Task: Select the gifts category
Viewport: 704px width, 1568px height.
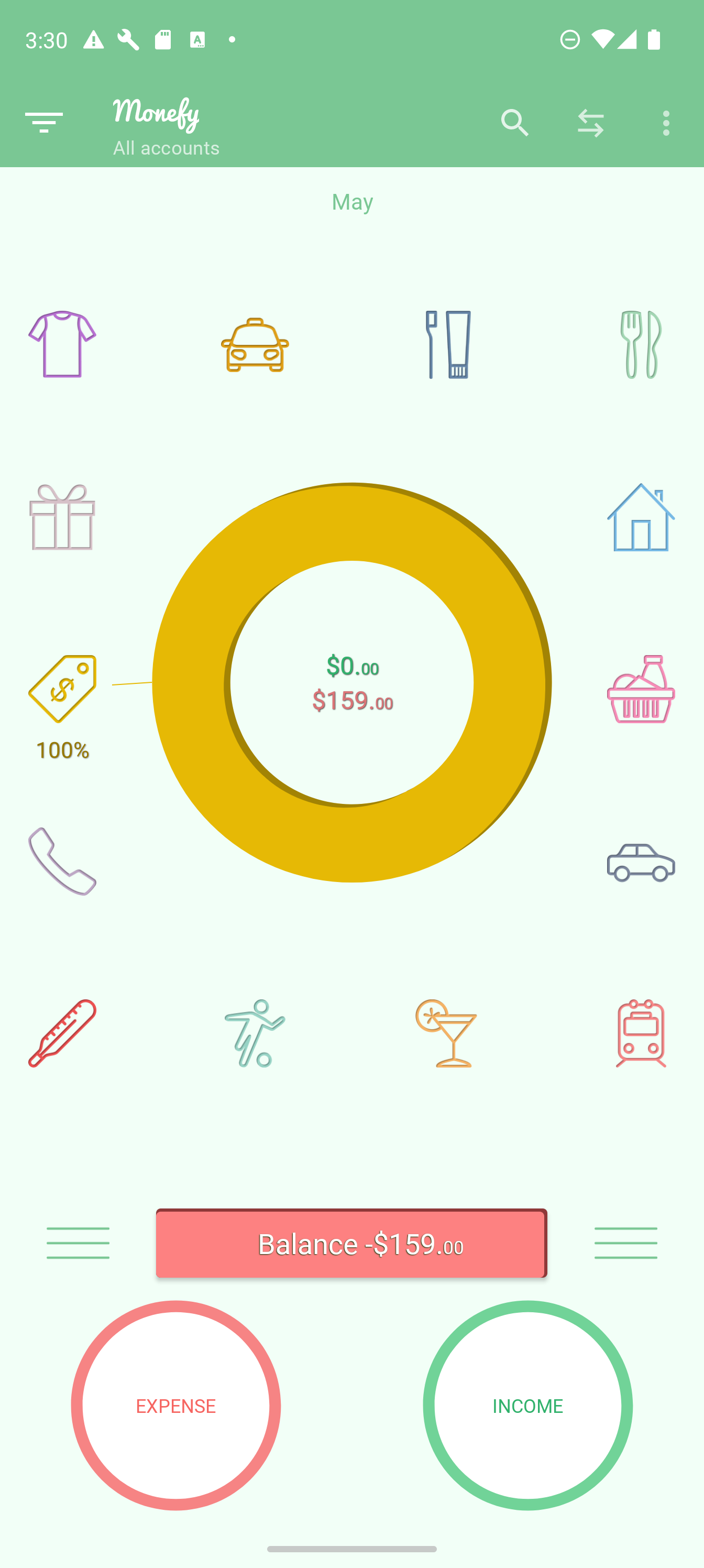Action: [62, 517]
